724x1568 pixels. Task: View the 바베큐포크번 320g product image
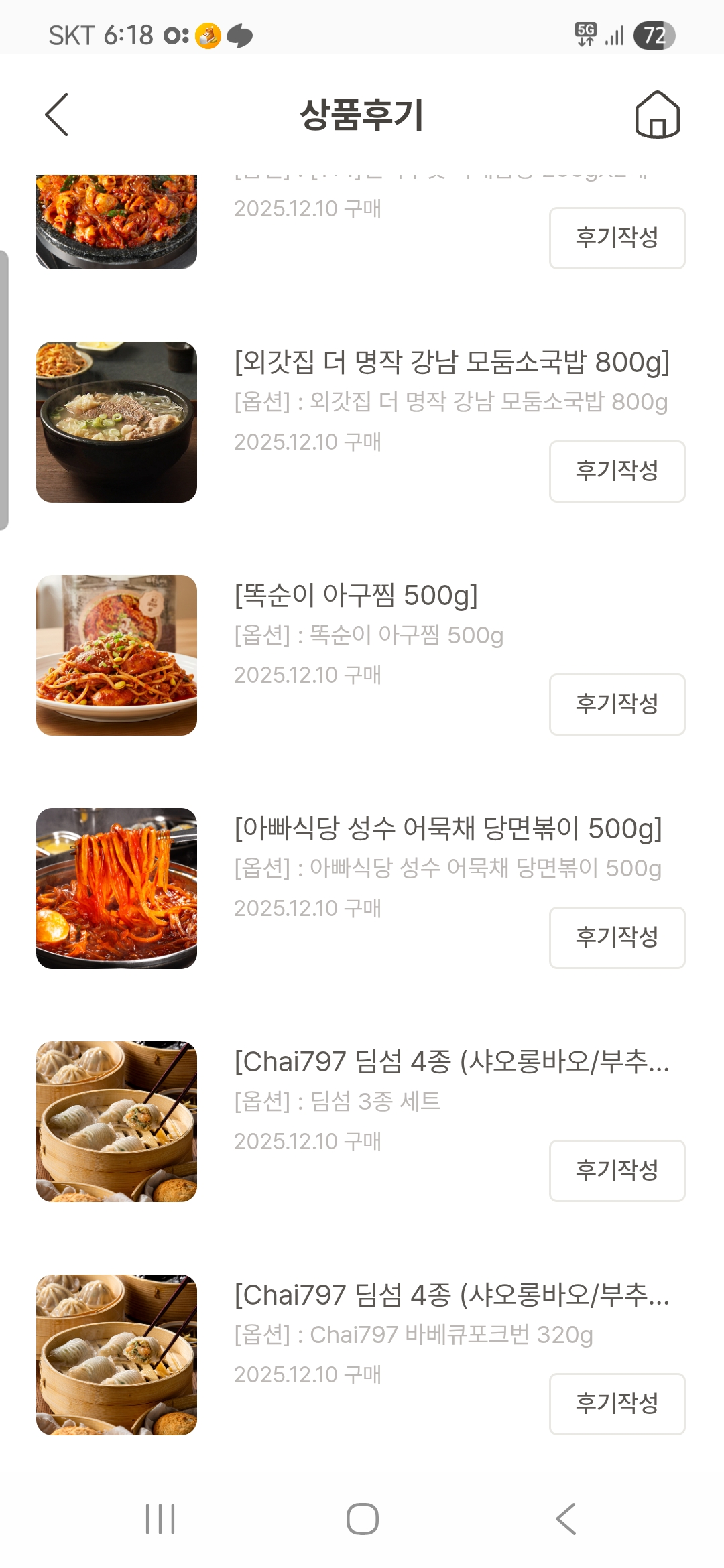(x=117, y=1355)
